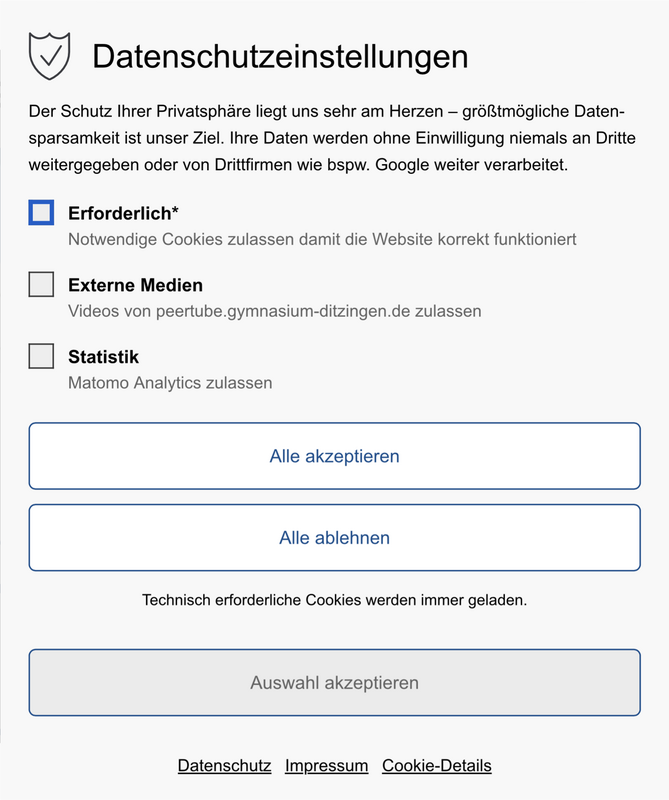Confirm with Auswahl akzeptieren
The width and height of the screenshot is (669, 800).
pyautogui.click(x=334, y=683)
